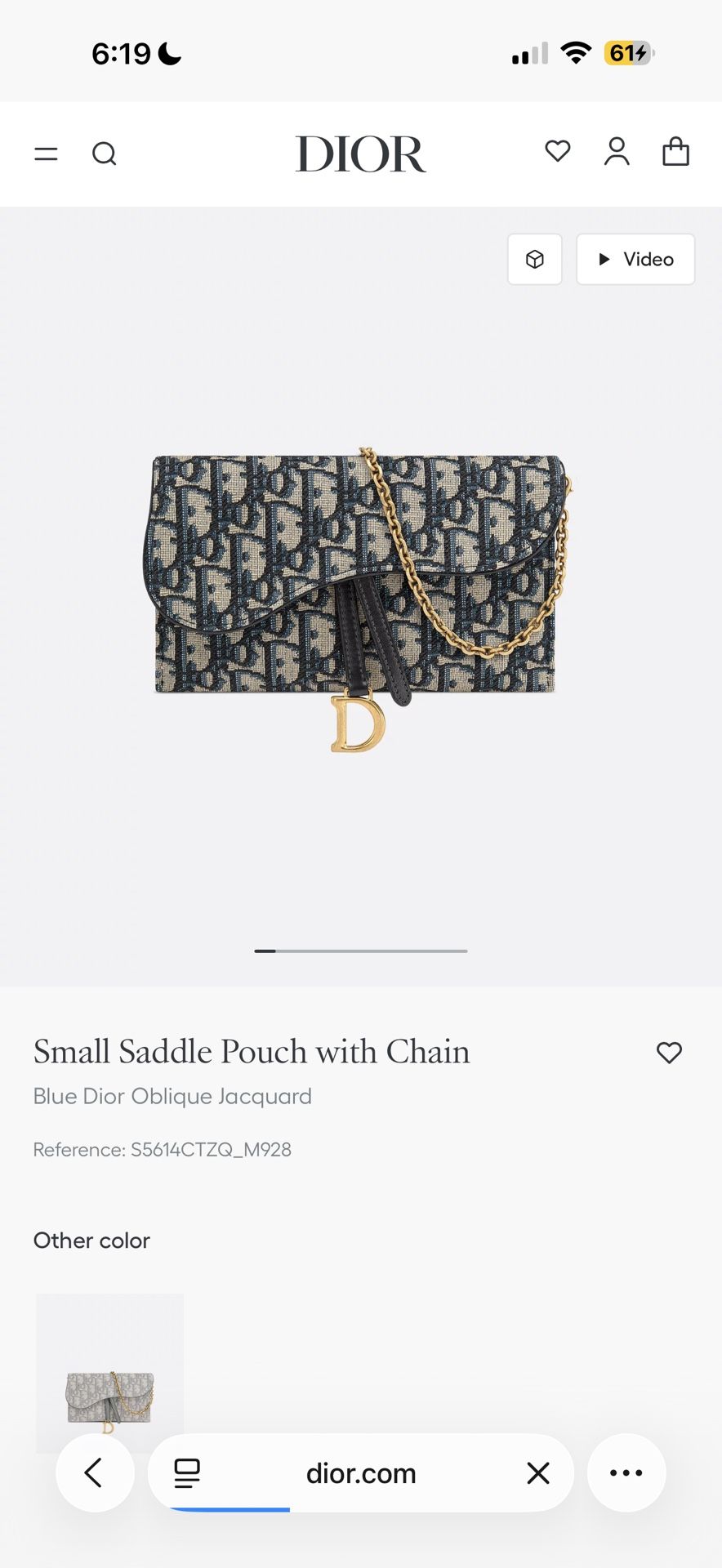
Task: Open the dior.com address bar
Action: click(362, 1473)
